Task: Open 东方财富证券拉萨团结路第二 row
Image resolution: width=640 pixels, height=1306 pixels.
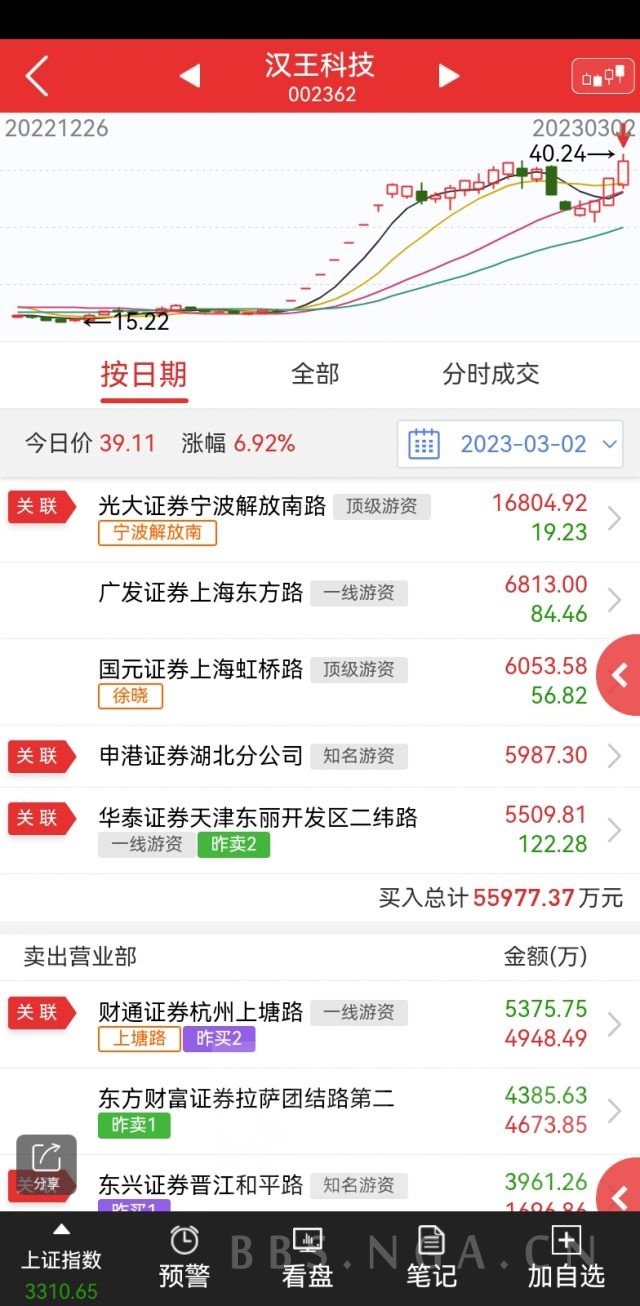Action: click(x=320, y=1111)
